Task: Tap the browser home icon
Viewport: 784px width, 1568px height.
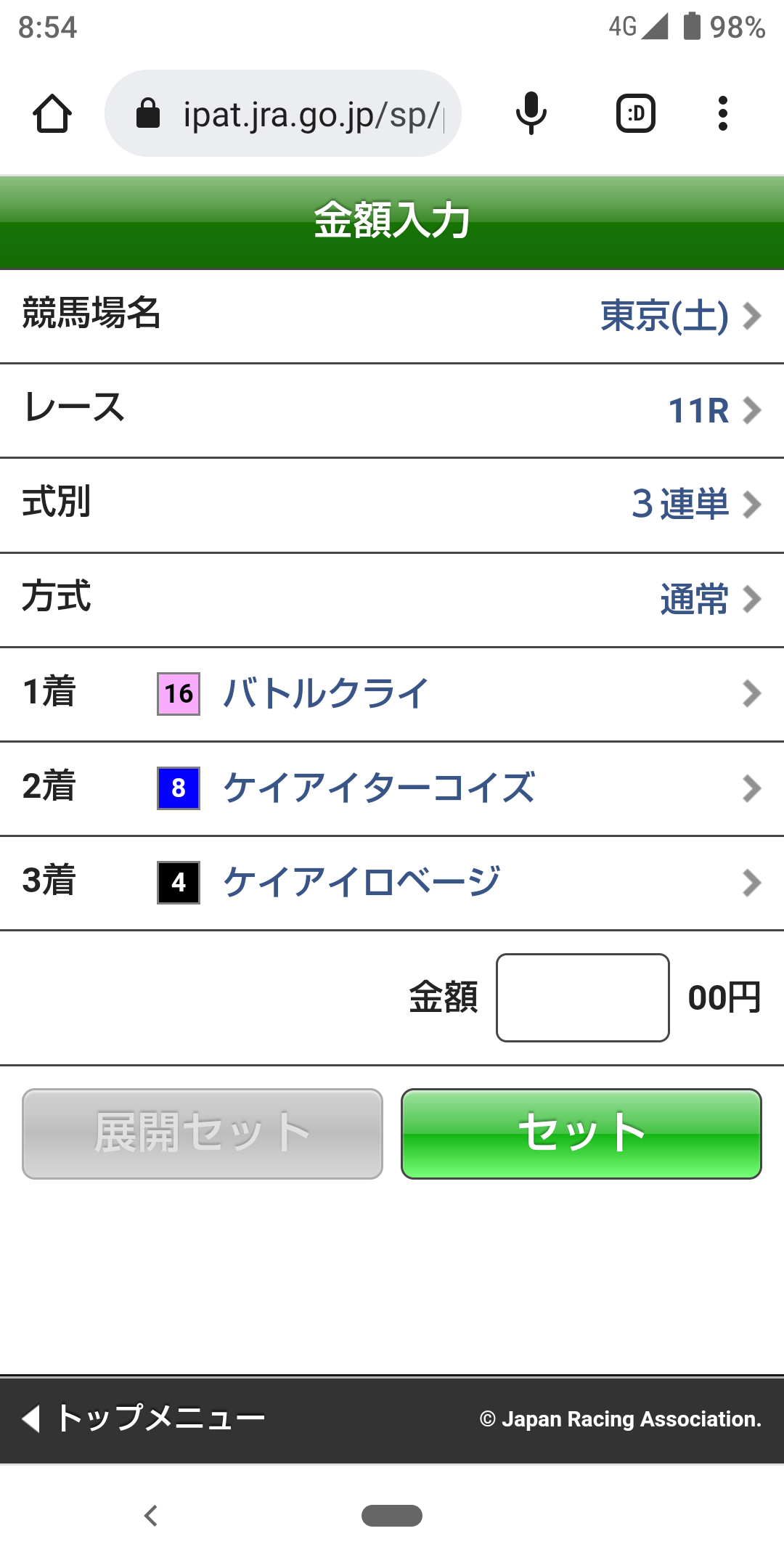Action: 52,114
